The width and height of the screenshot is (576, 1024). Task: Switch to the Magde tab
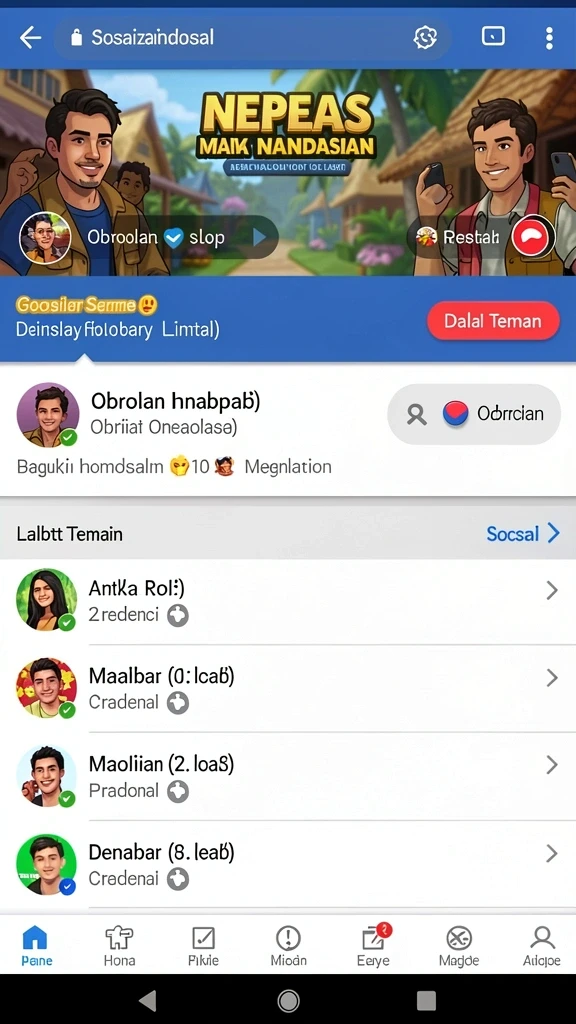[x=458, y=946]
